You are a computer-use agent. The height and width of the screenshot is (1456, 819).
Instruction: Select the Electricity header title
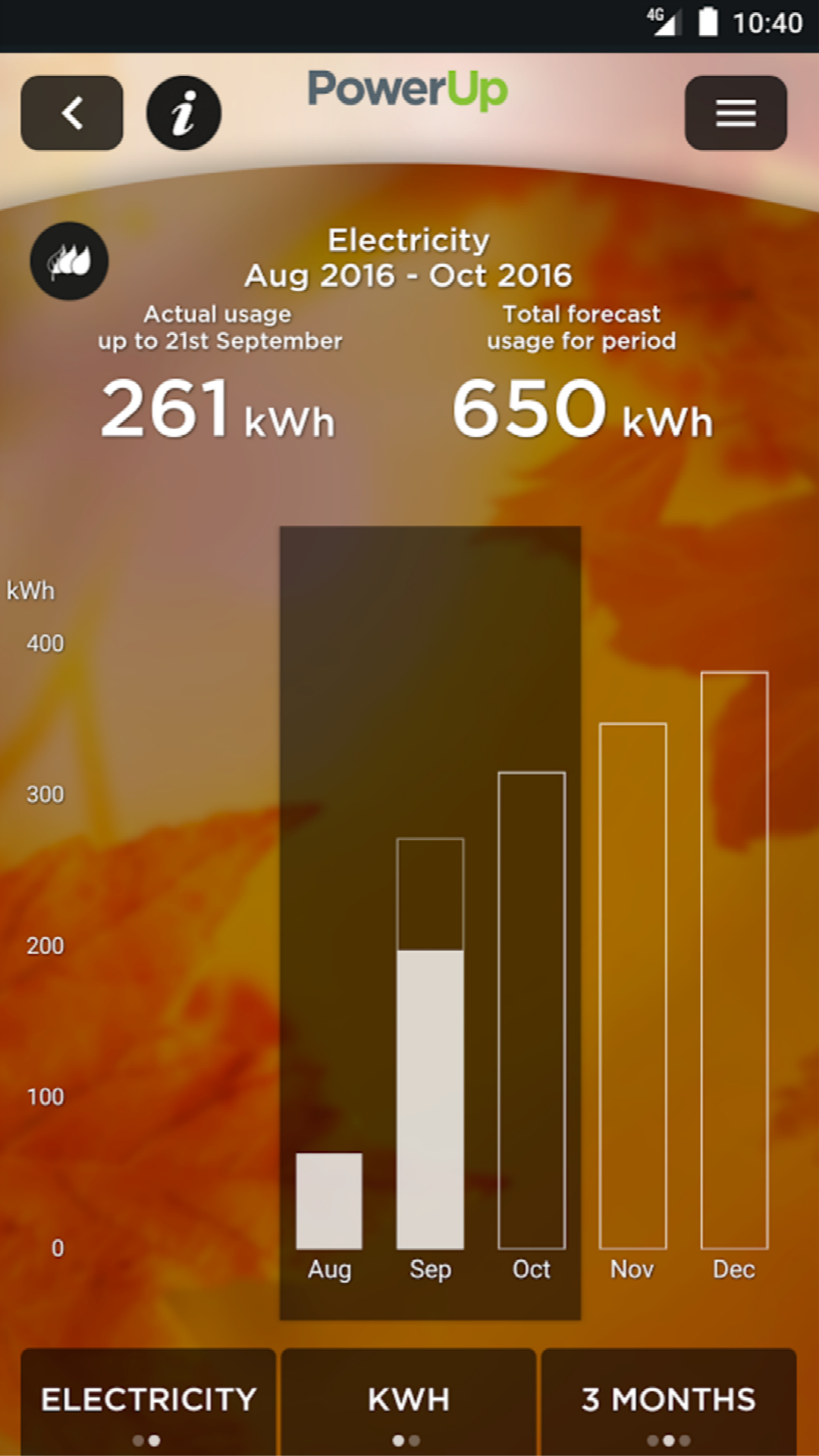click(x=409, y=240)
